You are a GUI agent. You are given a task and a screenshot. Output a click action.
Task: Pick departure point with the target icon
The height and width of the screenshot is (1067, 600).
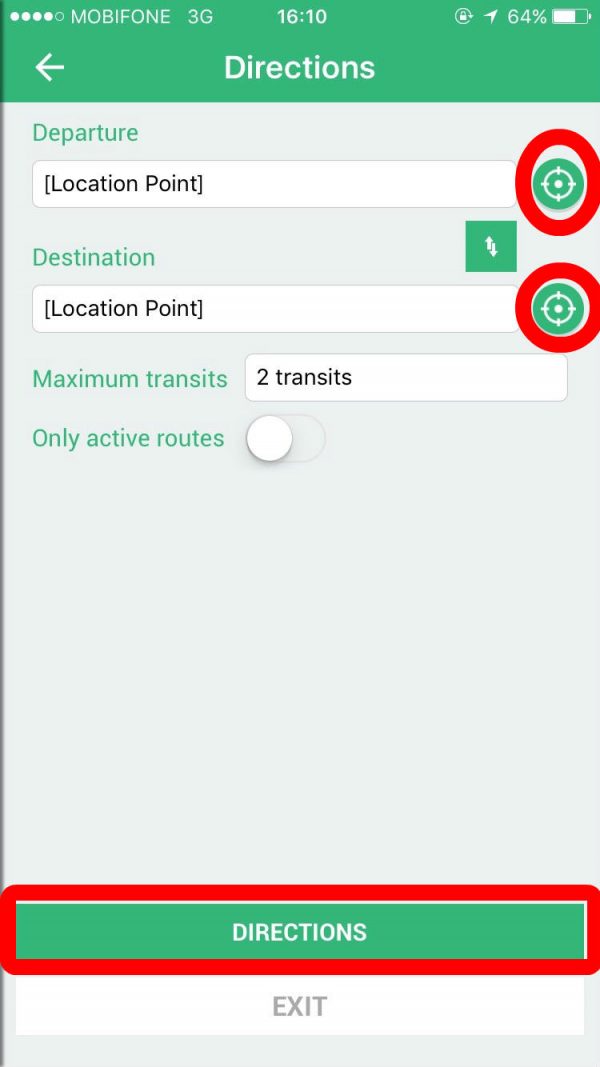click(558, 183)
